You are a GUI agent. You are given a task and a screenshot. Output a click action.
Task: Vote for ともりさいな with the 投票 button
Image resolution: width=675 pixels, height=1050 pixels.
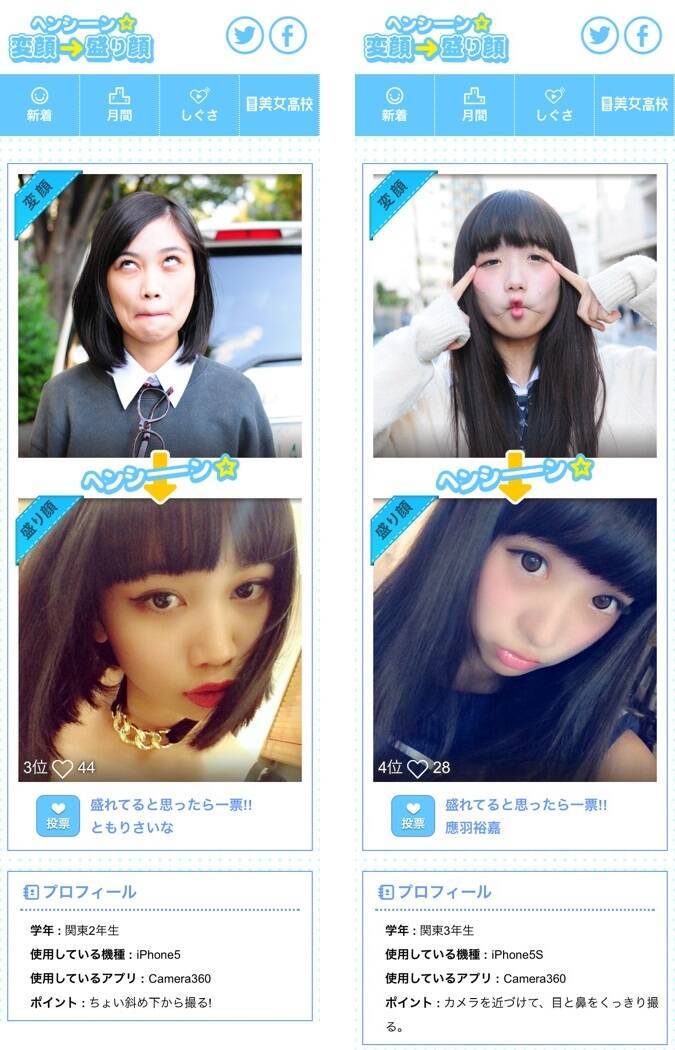pyautogui.click(x=58, y=815)
